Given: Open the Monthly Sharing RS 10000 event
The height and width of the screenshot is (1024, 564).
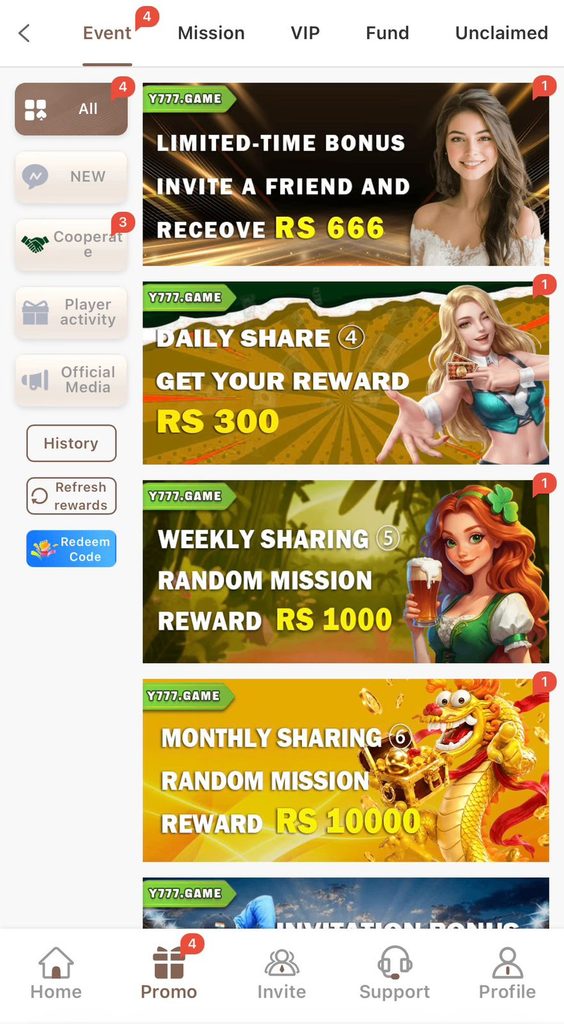Looking at the screenshot, I should (x=346, y=770).
